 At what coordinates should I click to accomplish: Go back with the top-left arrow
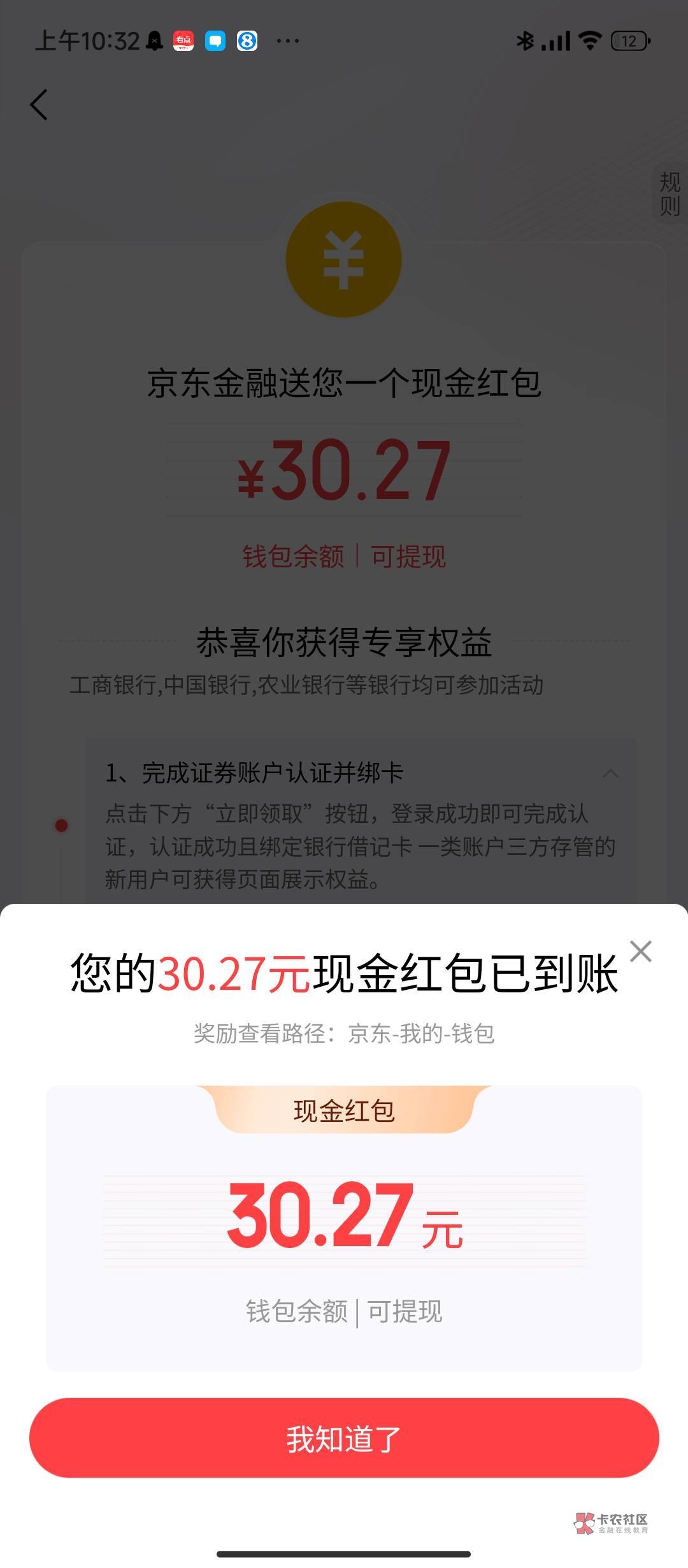[x=39, y=105]
